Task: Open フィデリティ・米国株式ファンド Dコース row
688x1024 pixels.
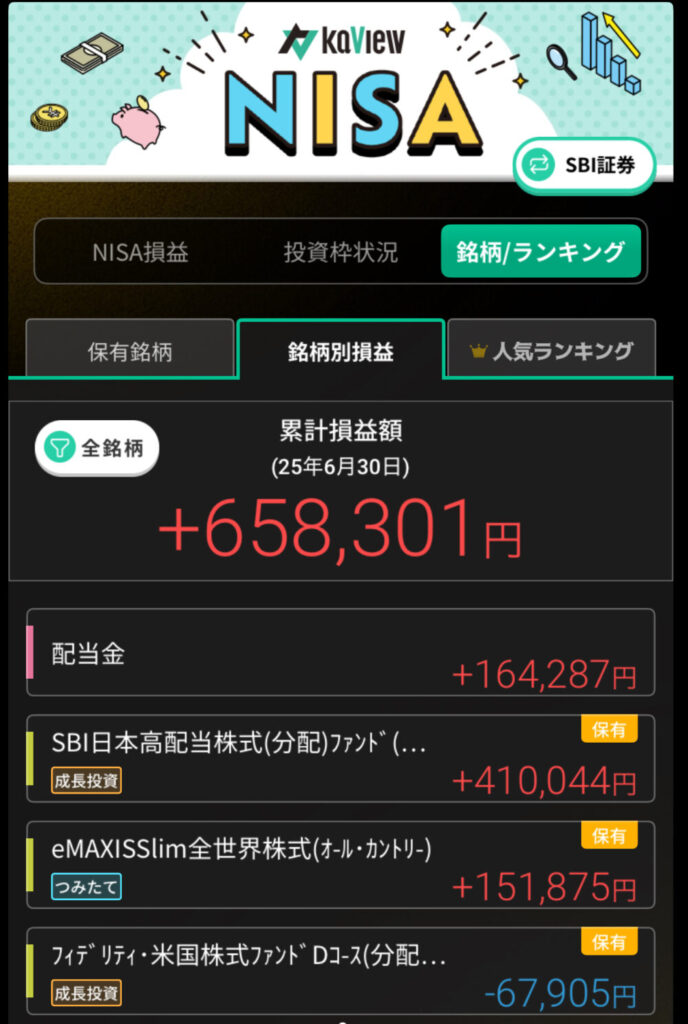Action: (340, 970)
